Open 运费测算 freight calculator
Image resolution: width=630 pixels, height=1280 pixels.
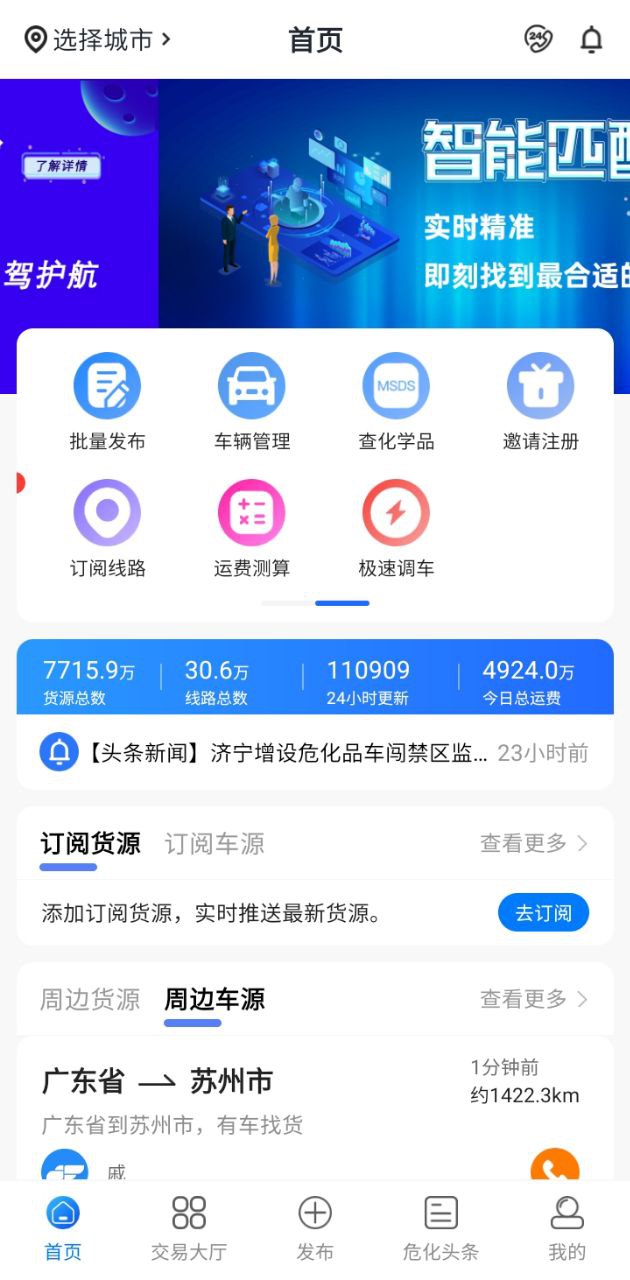tap(252, 529)
